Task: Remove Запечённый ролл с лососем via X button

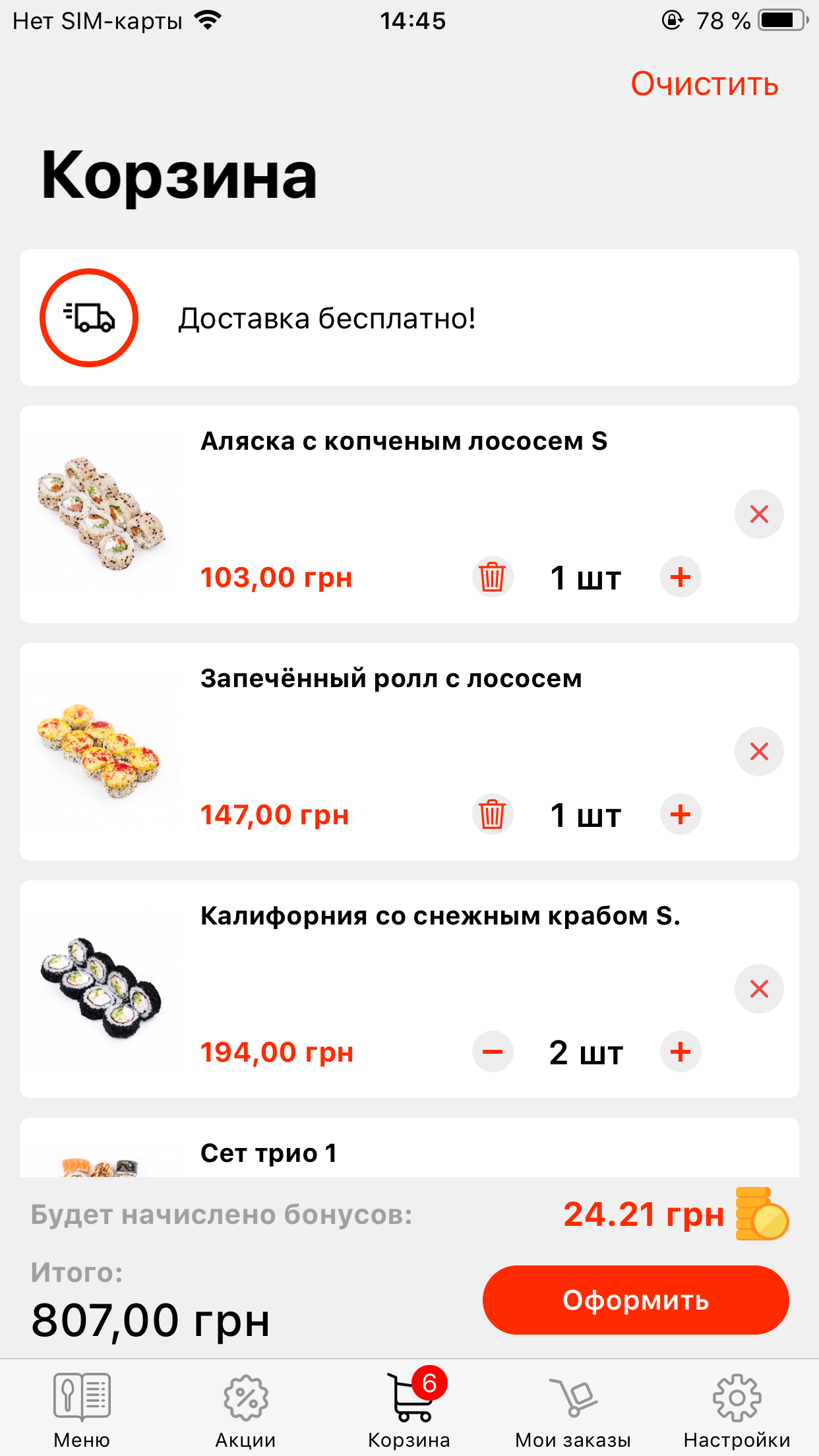Action: coord(758,751)
